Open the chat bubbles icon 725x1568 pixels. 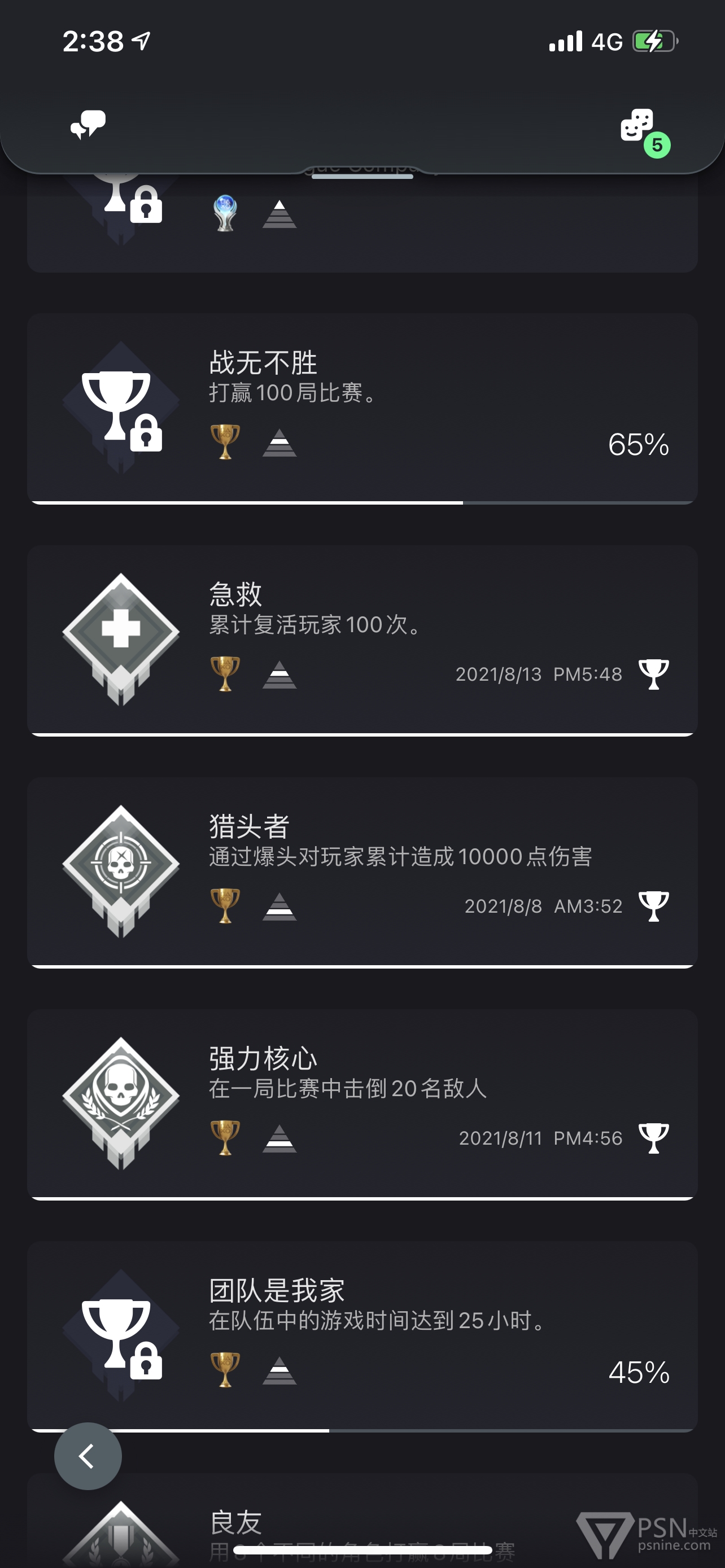[88, 124]
